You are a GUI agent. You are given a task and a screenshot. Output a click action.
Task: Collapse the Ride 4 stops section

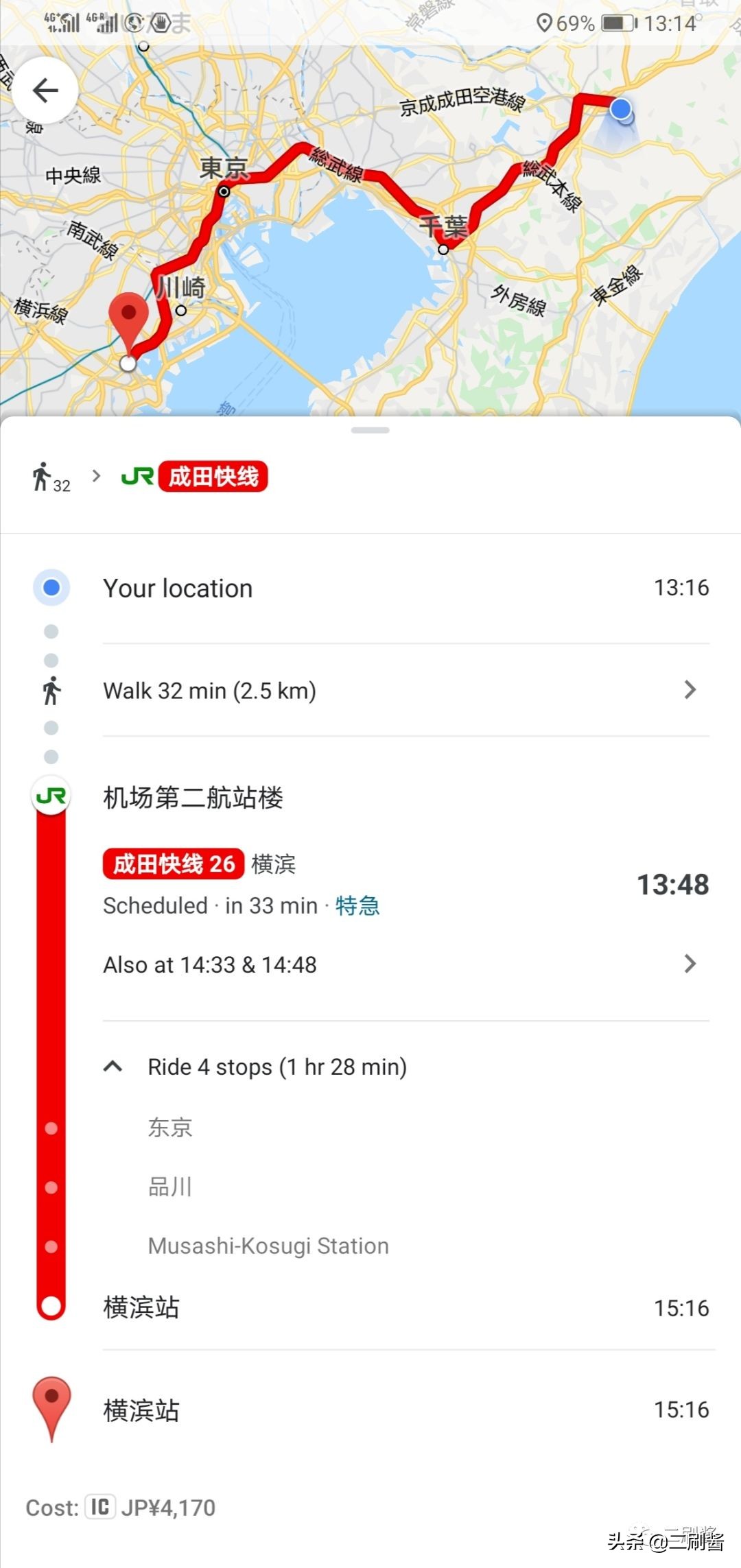pos(115,1066)
